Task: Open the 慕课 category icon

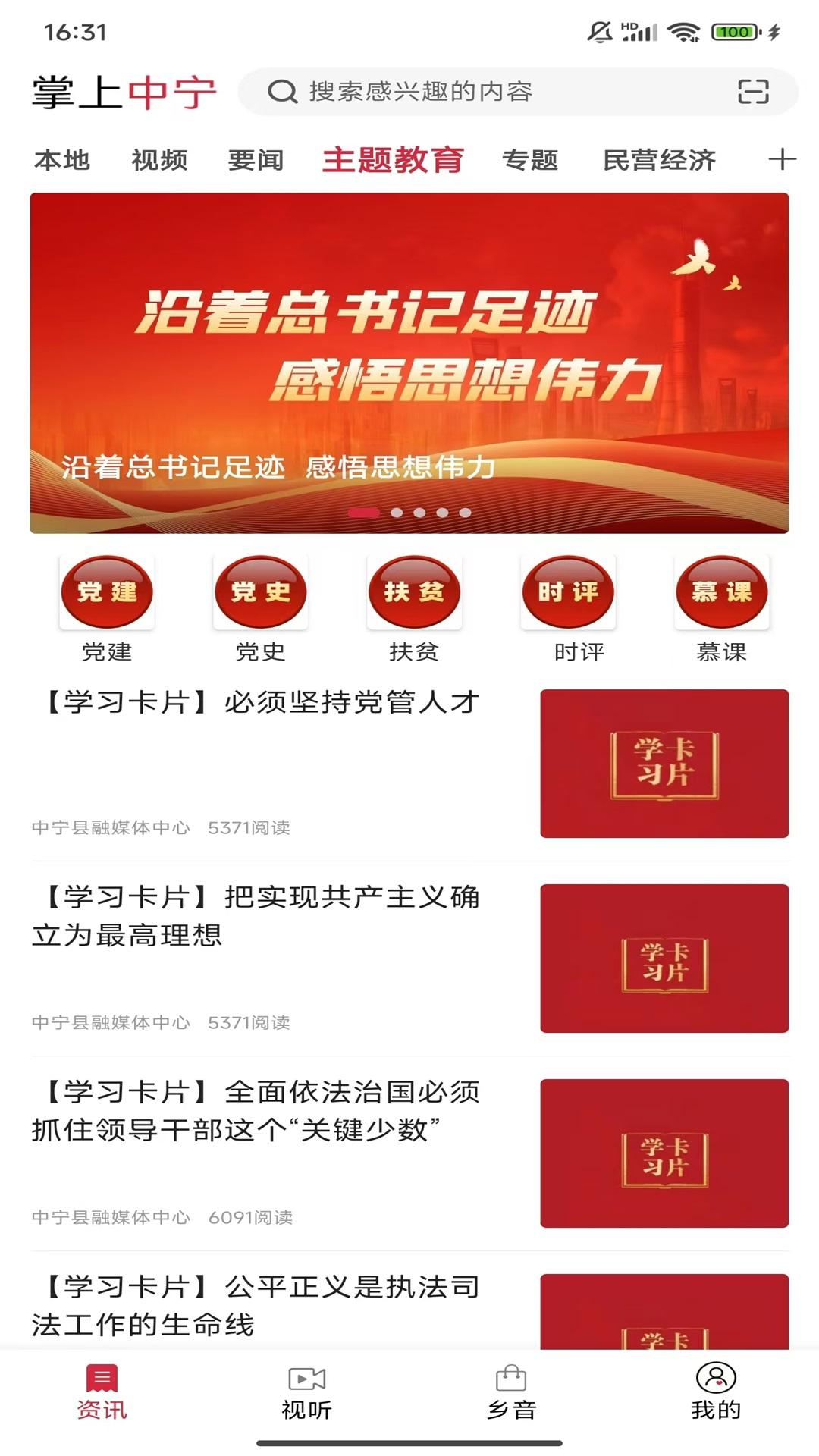Action: (722, 592)
